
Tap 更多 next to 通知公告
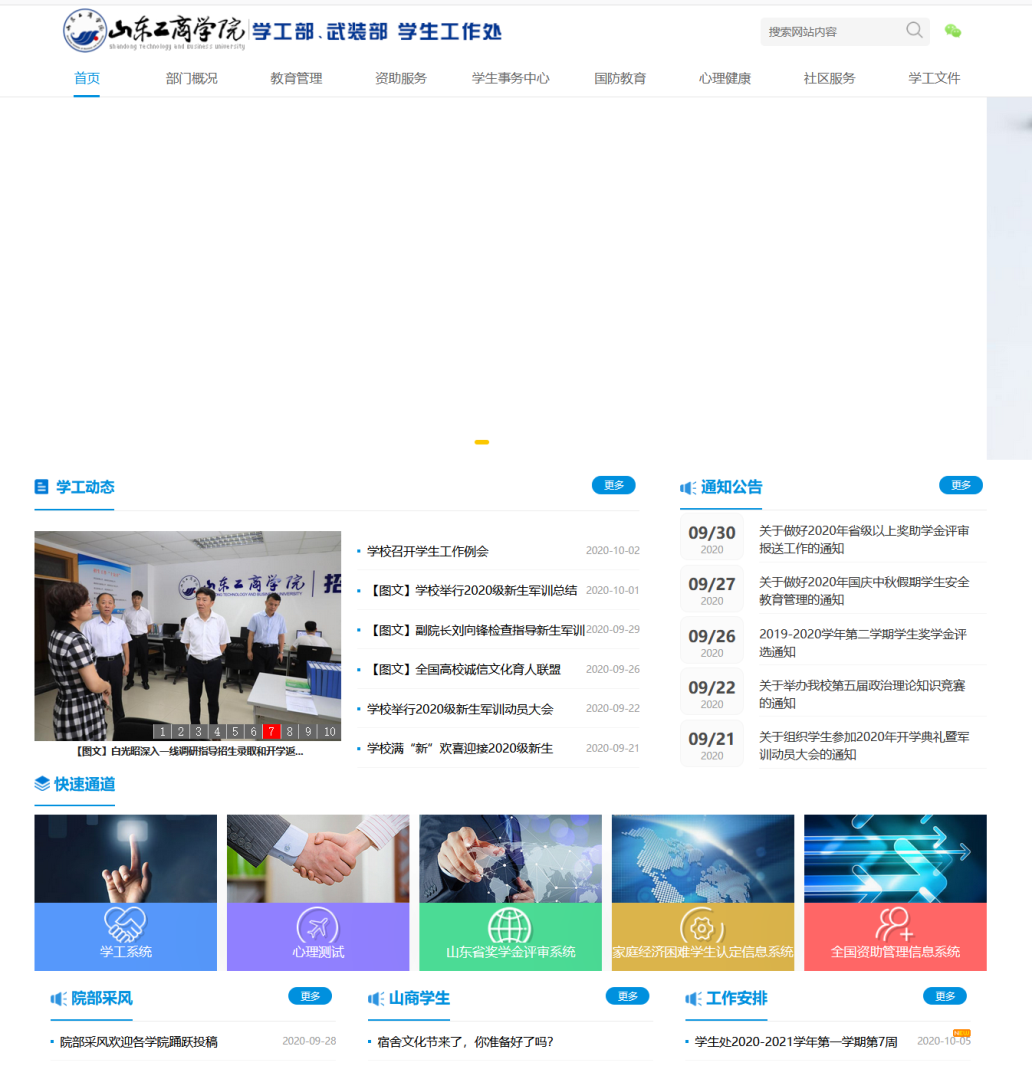click(x=960, y=485)
